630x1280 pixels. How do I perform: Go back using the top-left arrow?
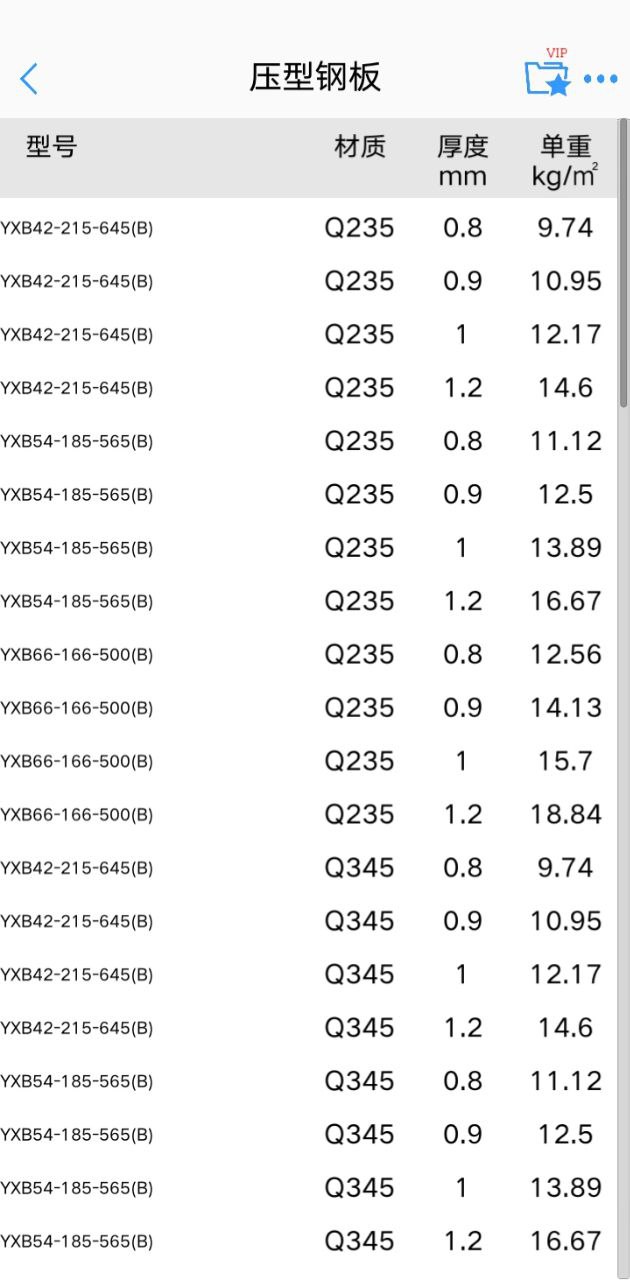point(29,78)
